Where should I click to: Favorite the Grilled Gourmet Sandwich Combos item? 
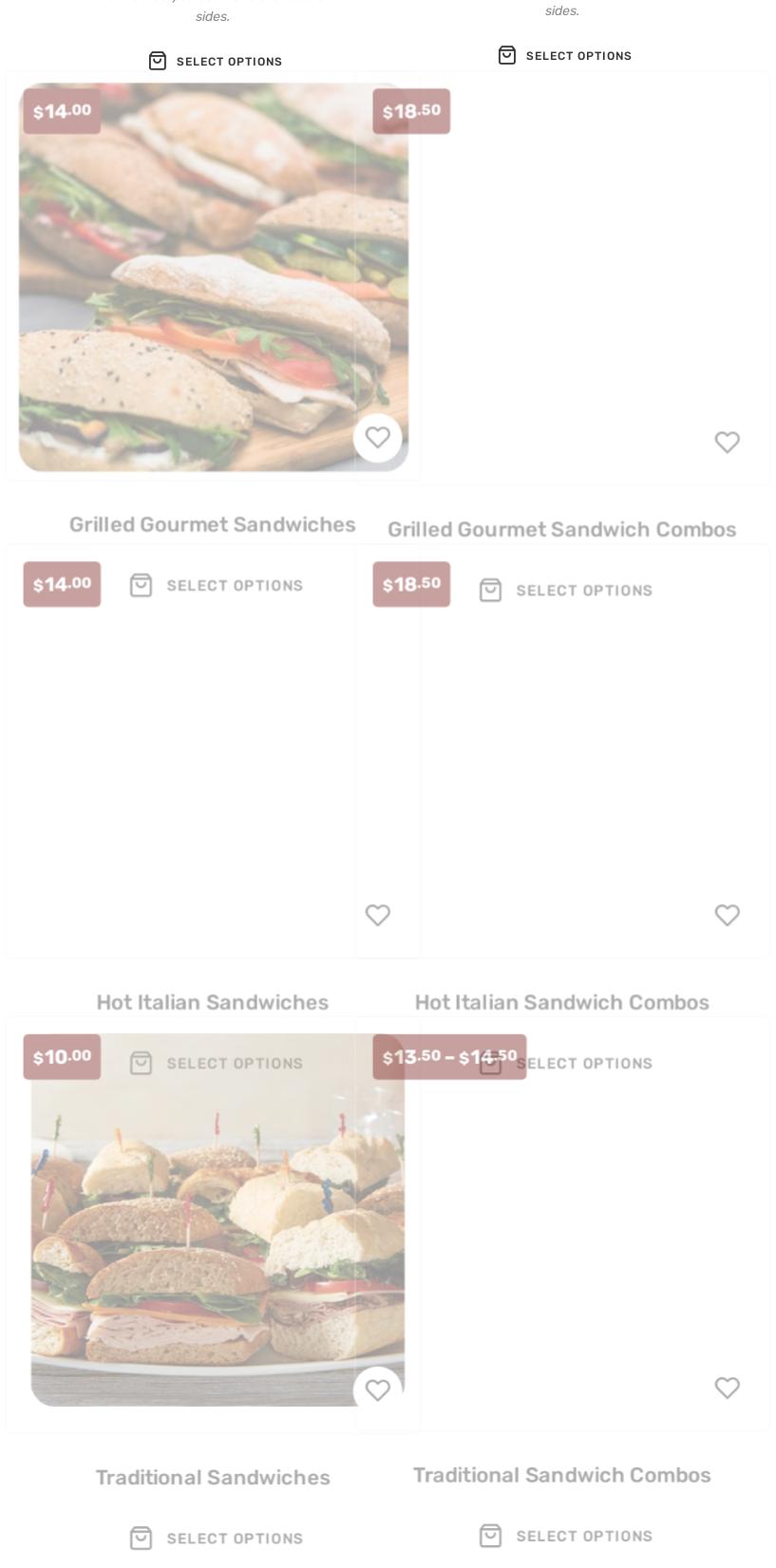727,443
